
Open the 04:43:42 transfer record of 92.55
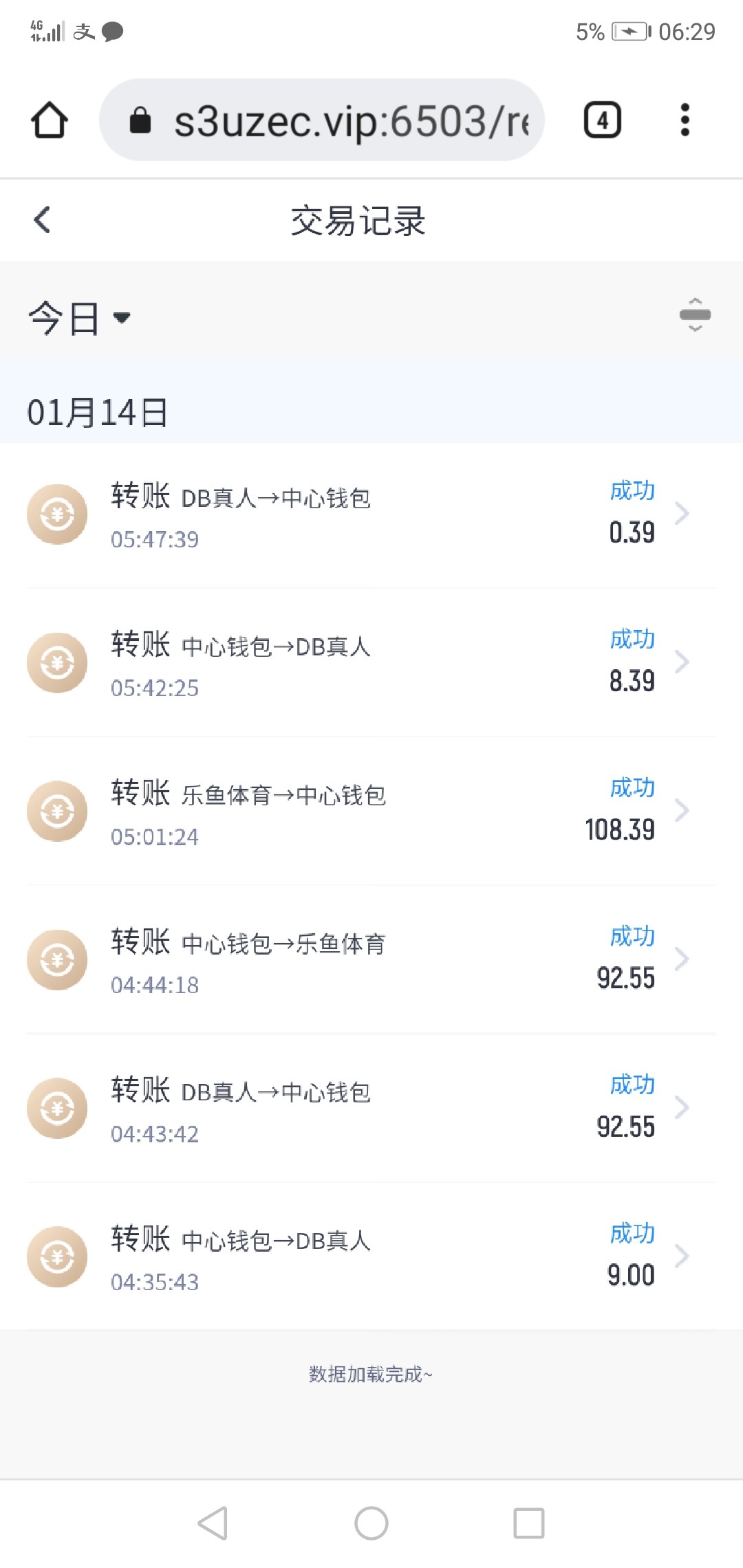pos(371,1109)
